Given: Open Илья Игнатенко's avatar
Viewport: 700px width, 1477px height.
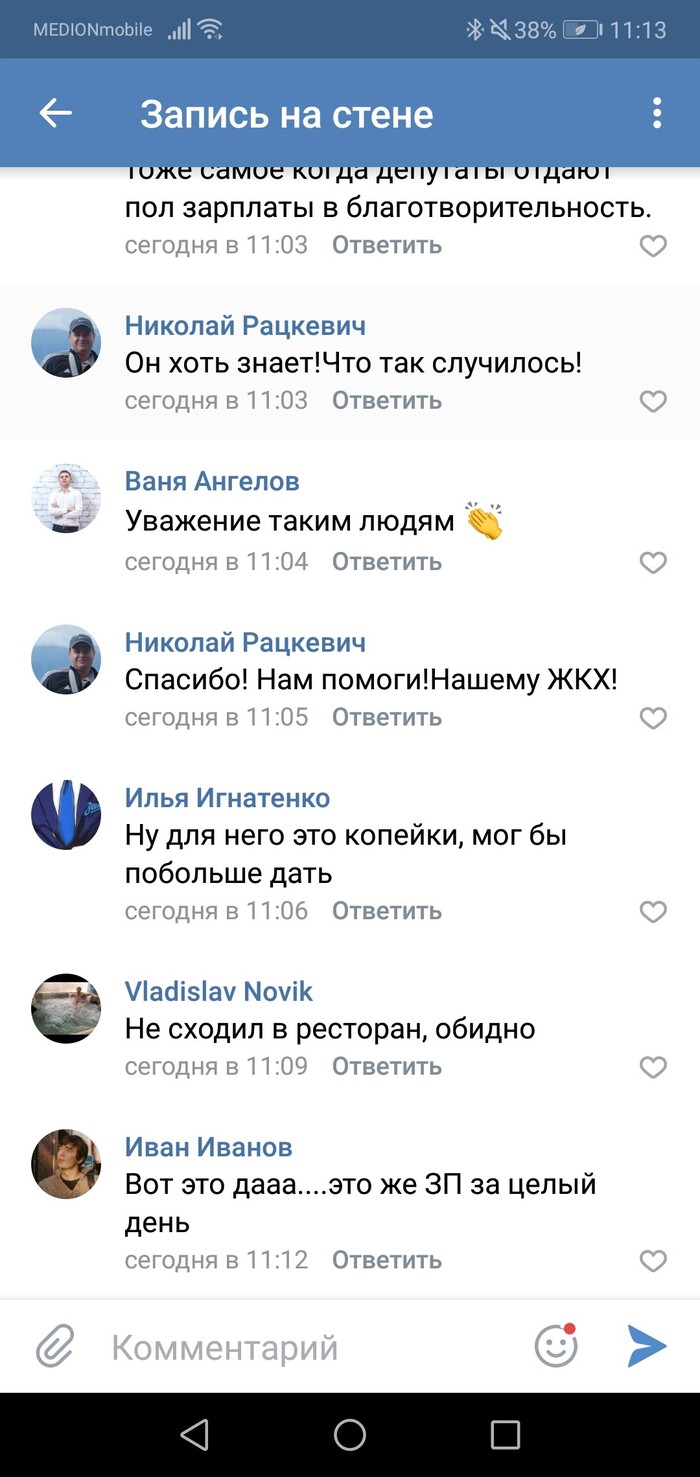Looking at the screenshot, I should point(67,815).
